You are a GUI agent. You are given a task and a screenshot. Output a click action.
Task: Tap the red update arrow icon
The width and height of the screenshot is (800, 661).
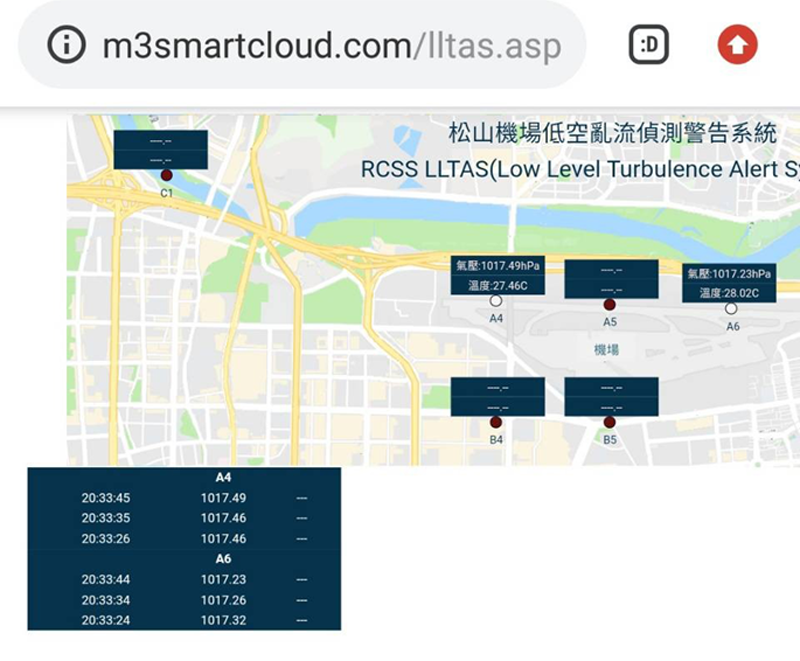[738, 44]
